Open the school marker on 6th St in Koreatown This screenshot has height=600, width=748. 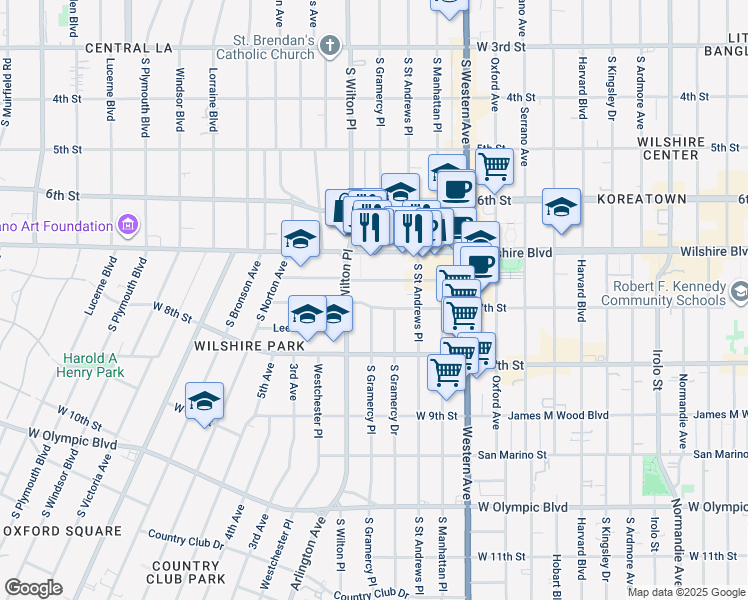562,207
